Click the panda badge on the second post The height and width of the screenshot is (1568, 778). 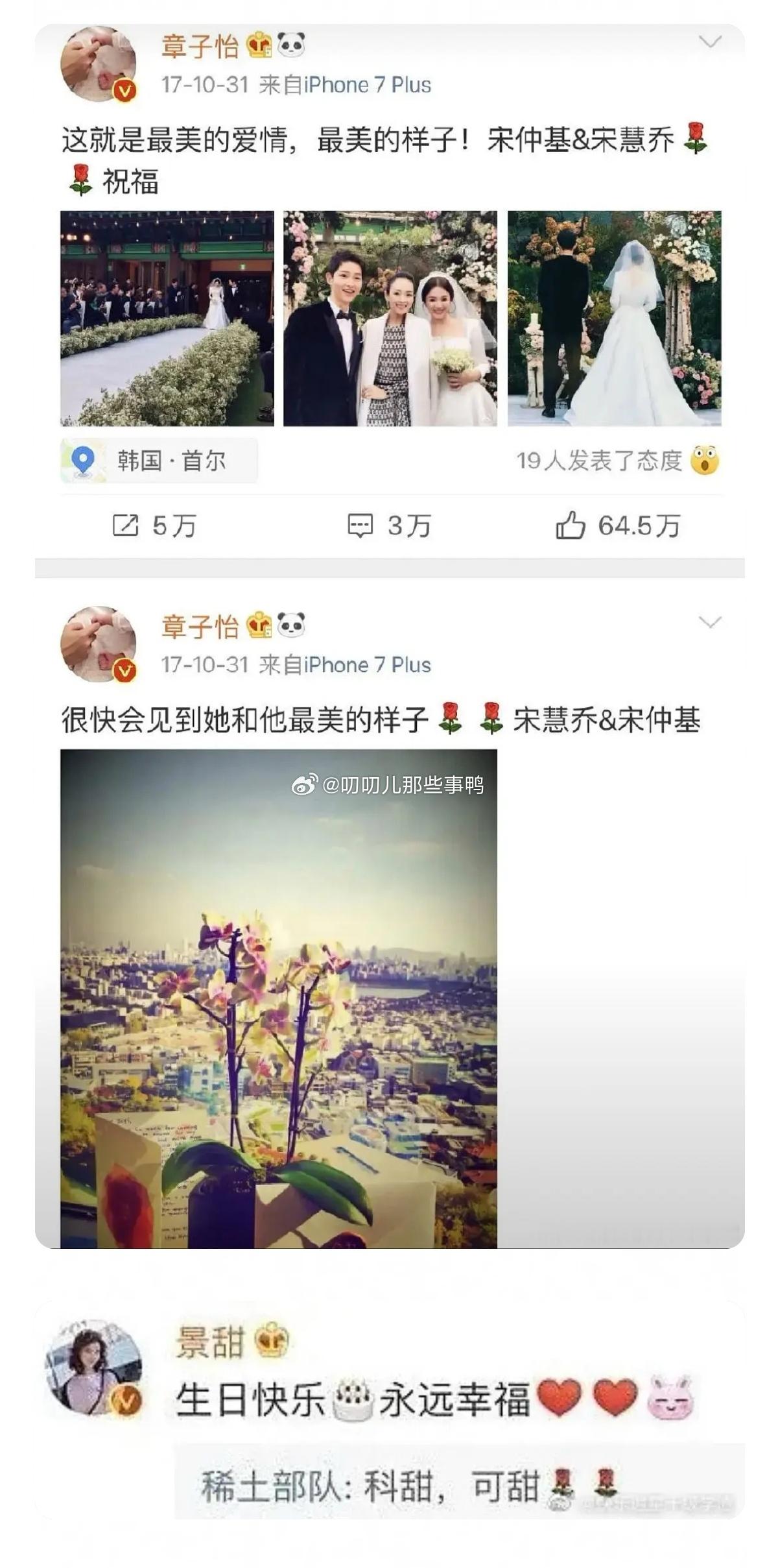point(290,625)
